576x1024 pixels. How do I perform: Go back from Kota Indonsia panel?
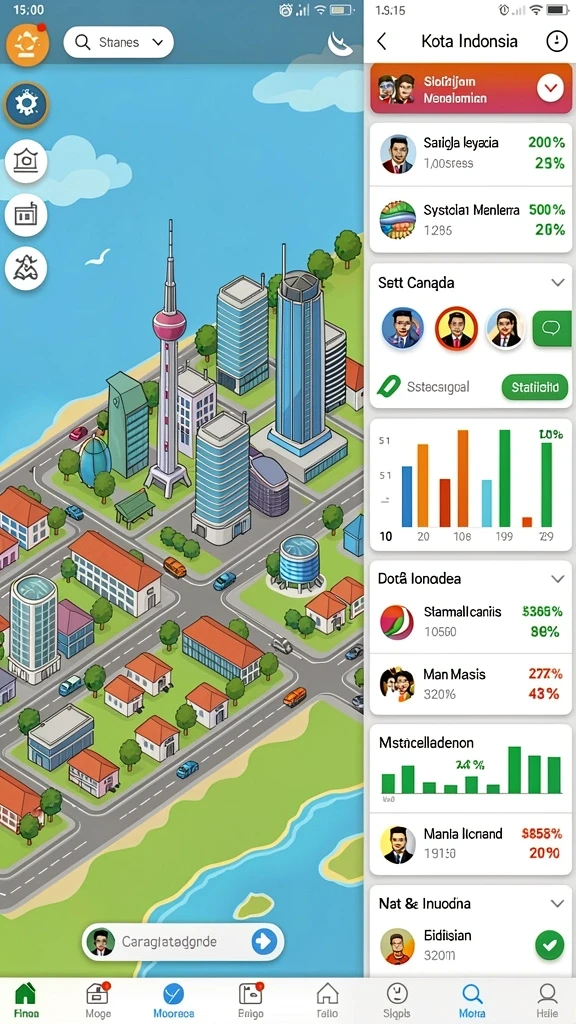pos(382,42)
